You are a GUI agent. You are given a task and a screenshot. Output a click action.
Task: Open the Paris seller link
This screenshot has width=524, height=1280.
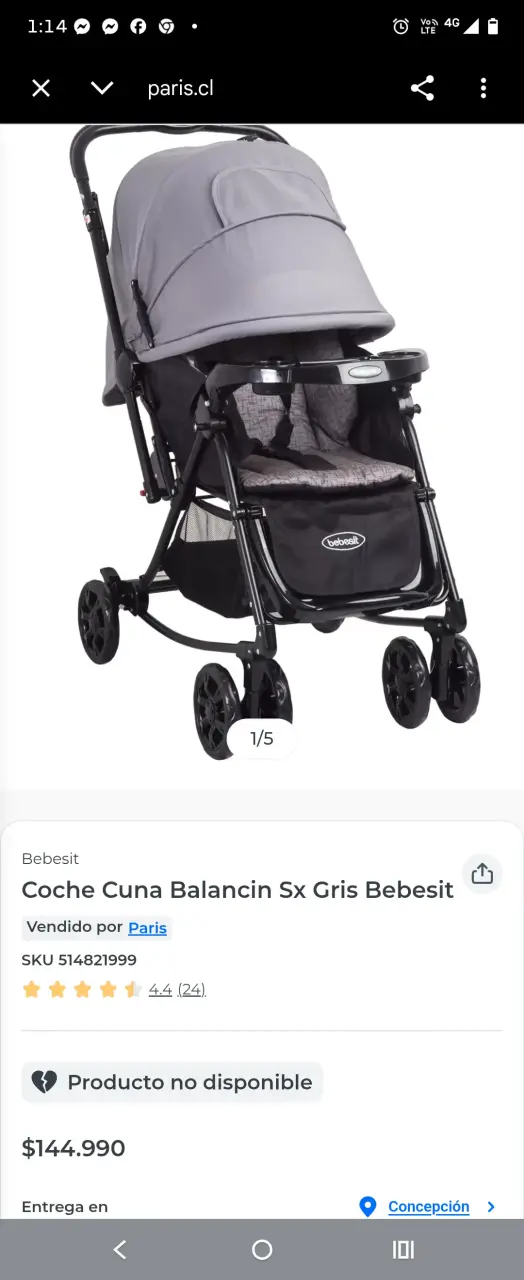click(x=147, y=928)
